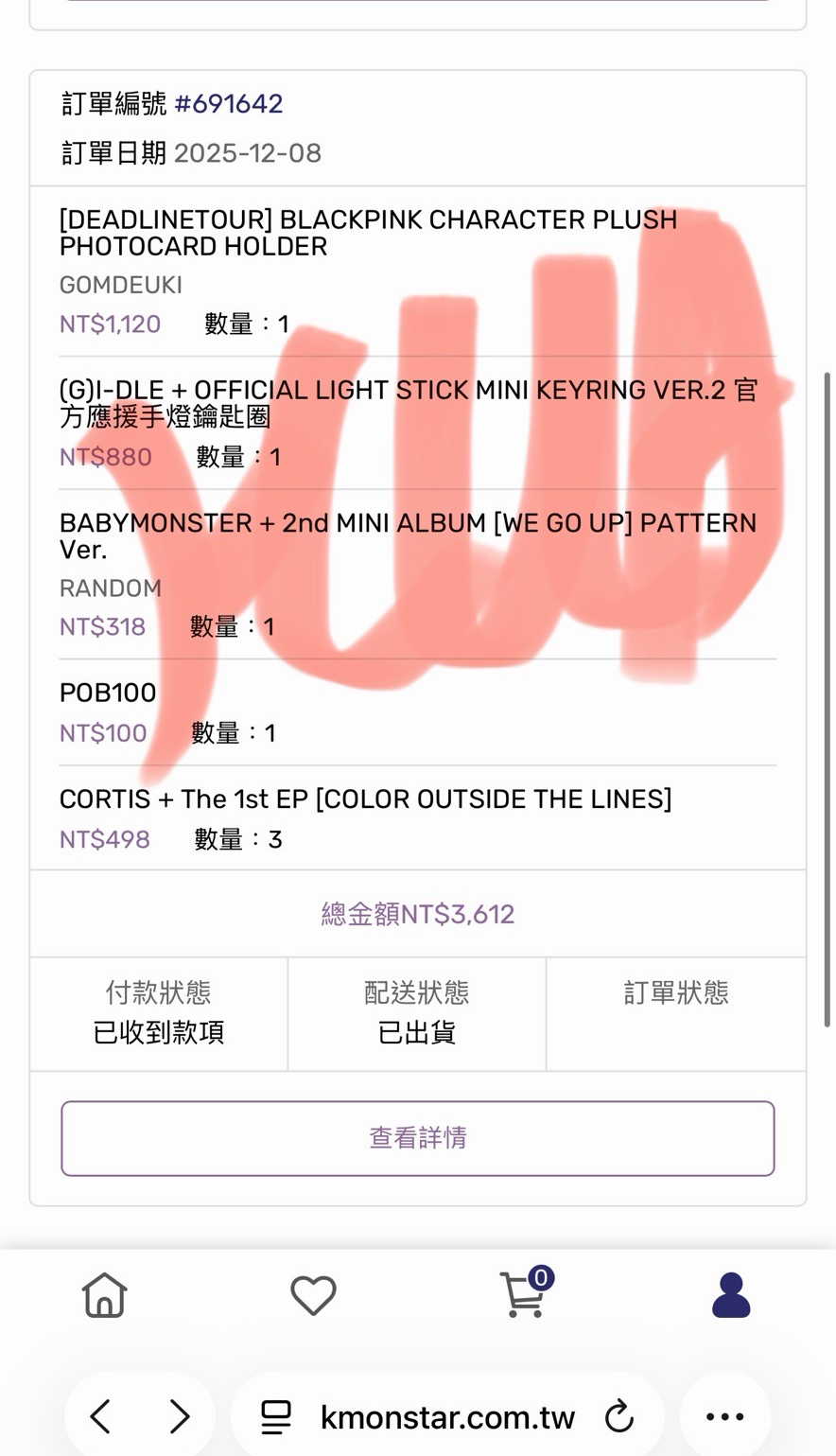Tap the kmonstar.com.tw address bar
This screenshot has height=1456, width=836.
(x=447, y=1416)
